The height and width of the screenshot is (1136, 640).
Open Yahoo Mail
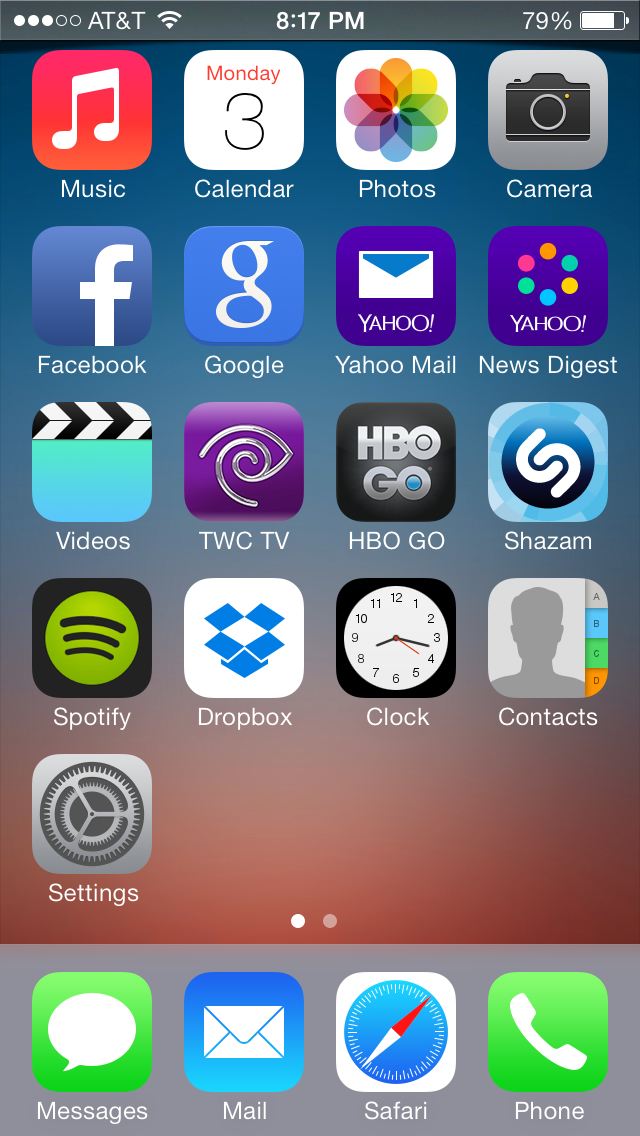coord(396,286)
